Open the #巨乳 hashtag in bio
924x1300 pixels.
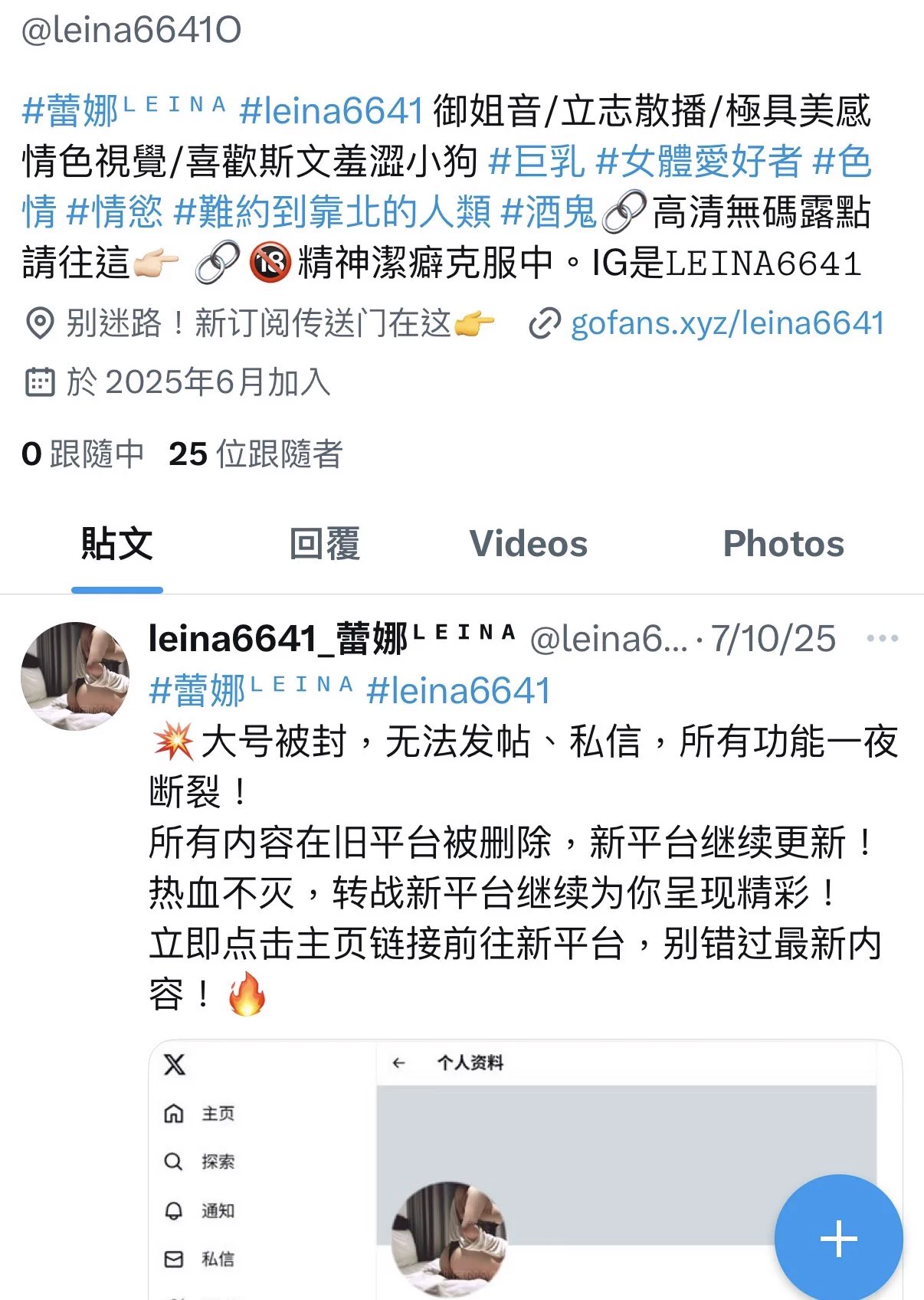pos(536,162)
